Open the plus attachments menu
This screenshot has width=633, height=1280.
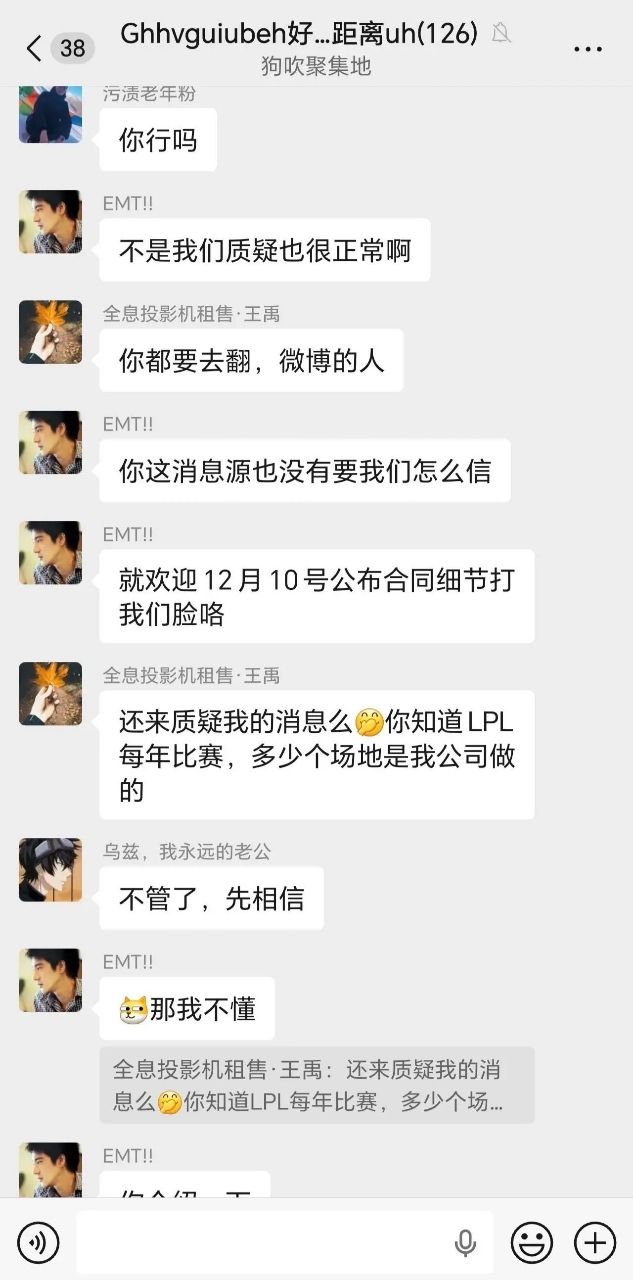pyautogui.click(x=595, y=1243)
